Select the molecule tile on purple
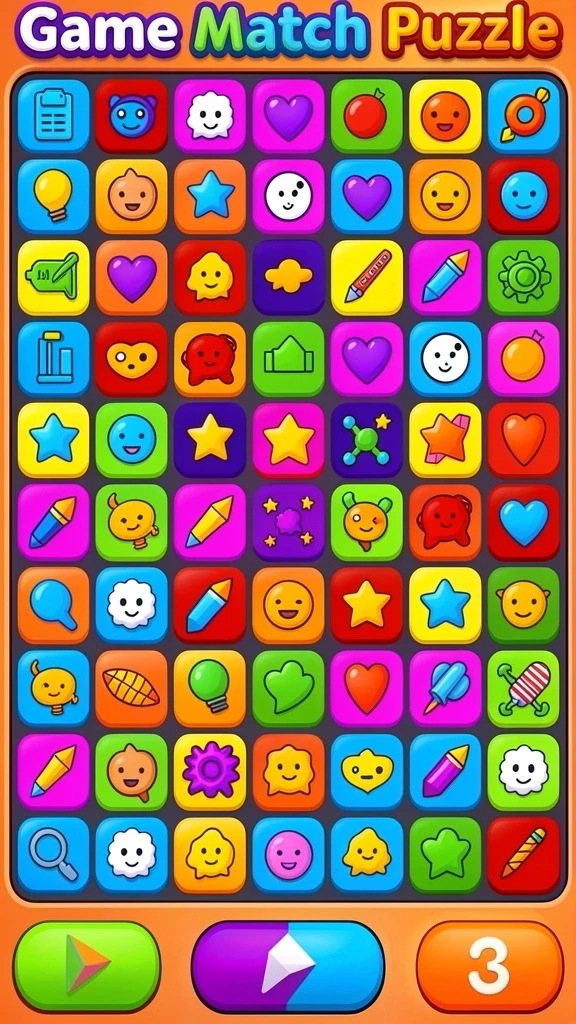576x1024 pixels. [366, 440]
